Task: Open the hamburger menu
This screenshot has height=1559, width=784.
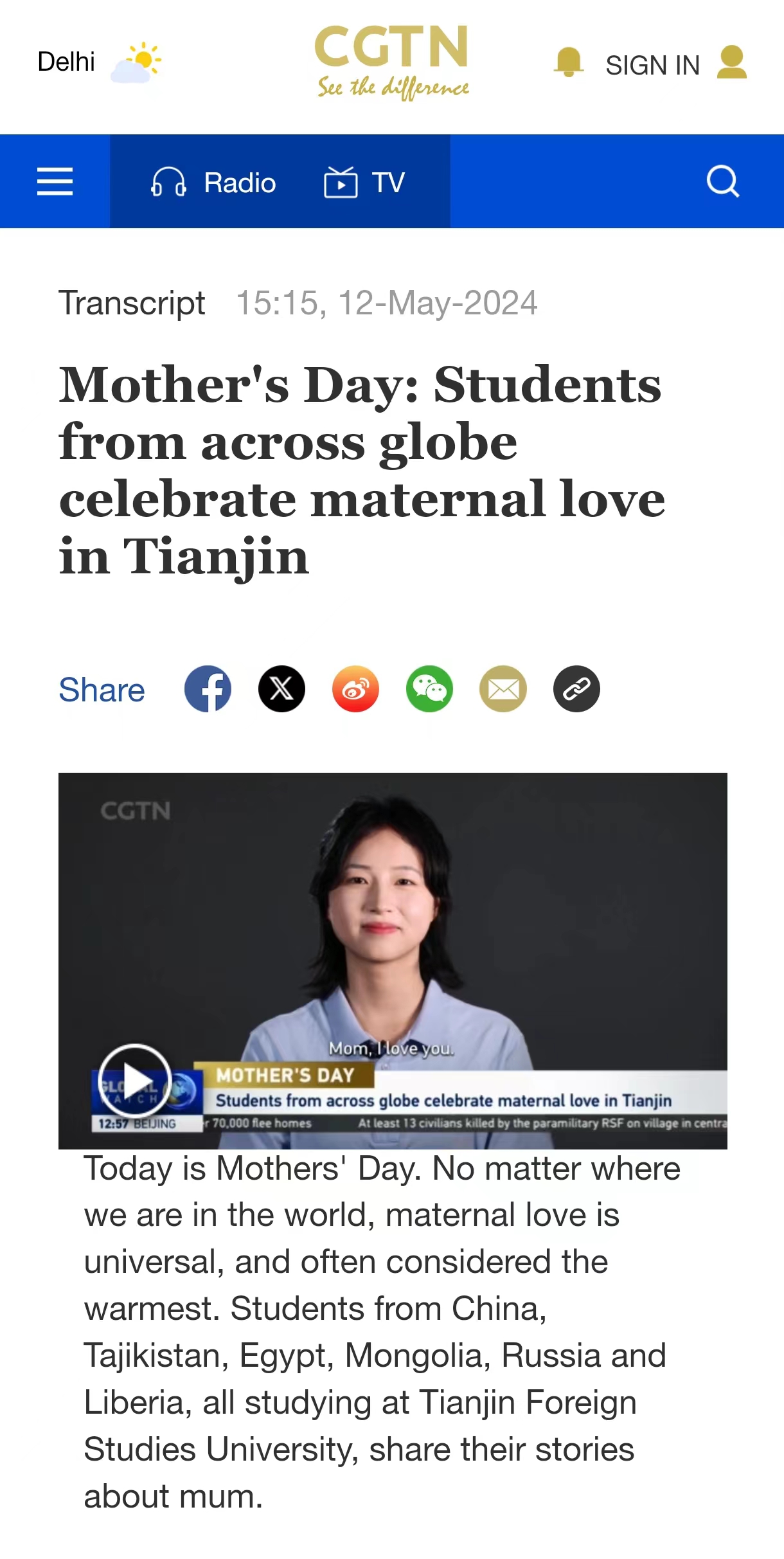Action: 55,181
